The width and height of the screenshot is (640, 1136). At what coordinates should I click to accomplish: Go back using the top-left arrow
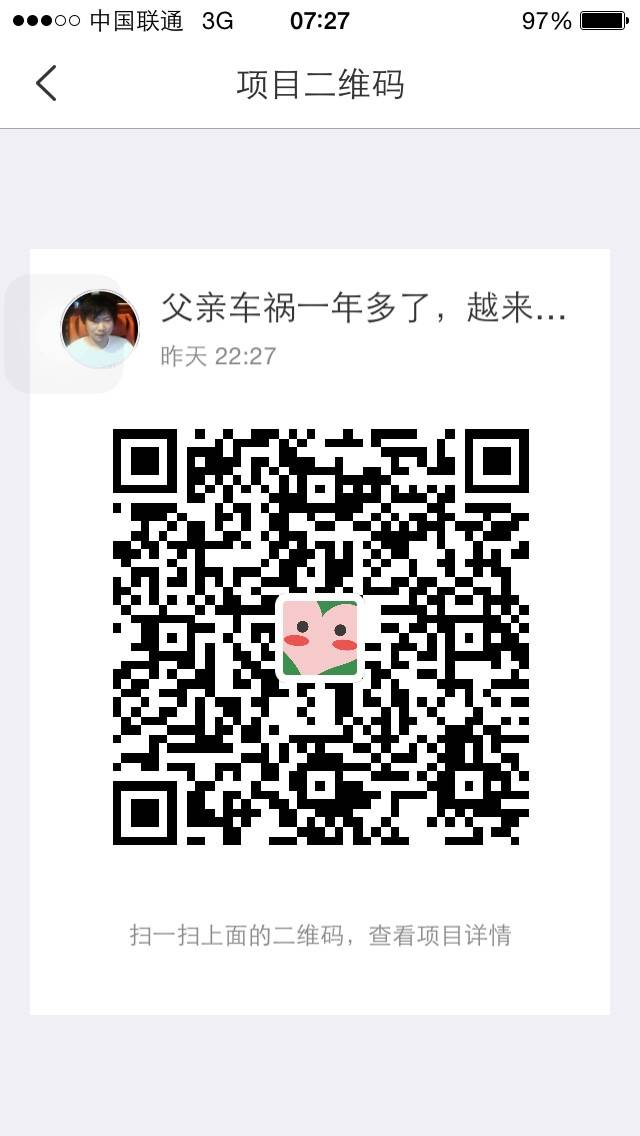click(x=46, y=84)
